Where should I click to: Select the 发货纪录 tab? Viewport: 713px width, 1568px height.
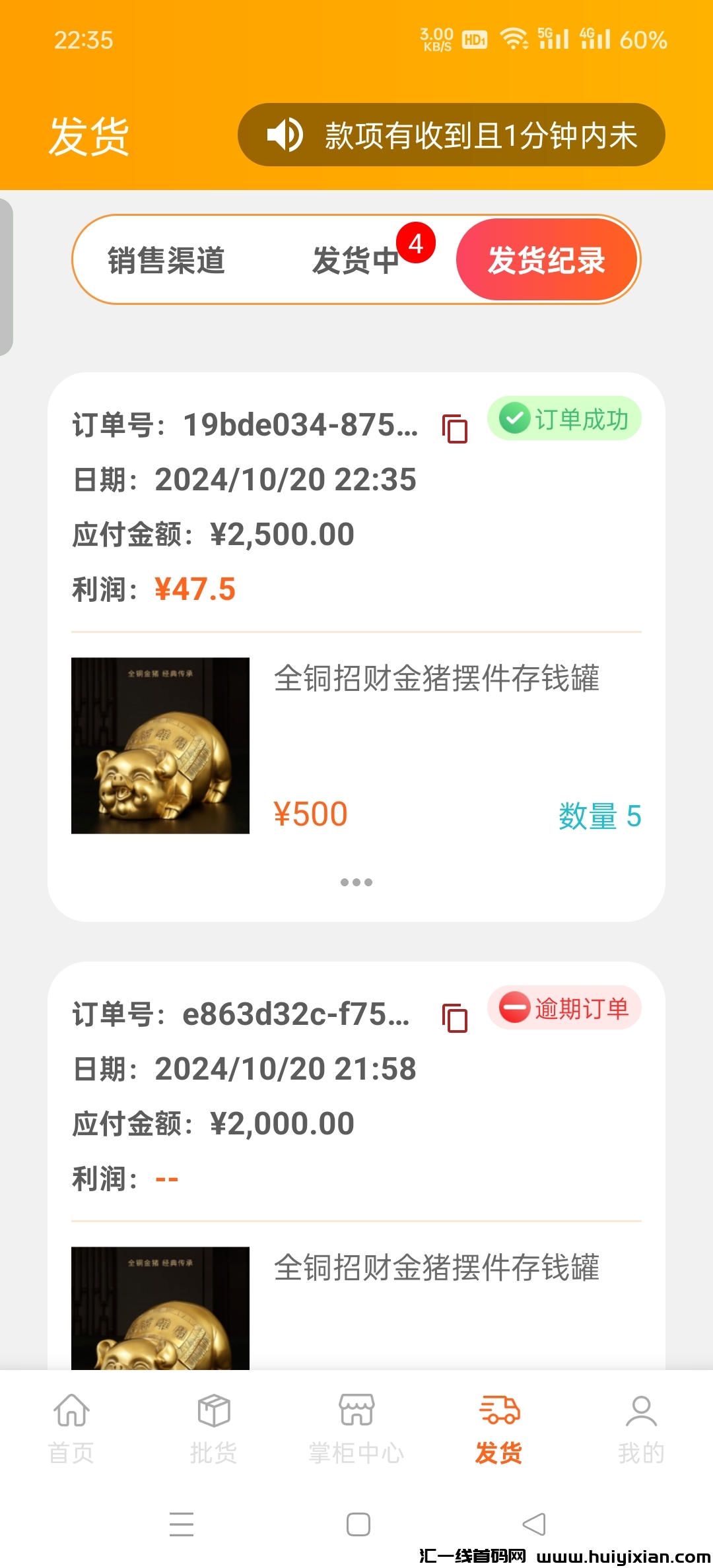(x=547, y=260)
